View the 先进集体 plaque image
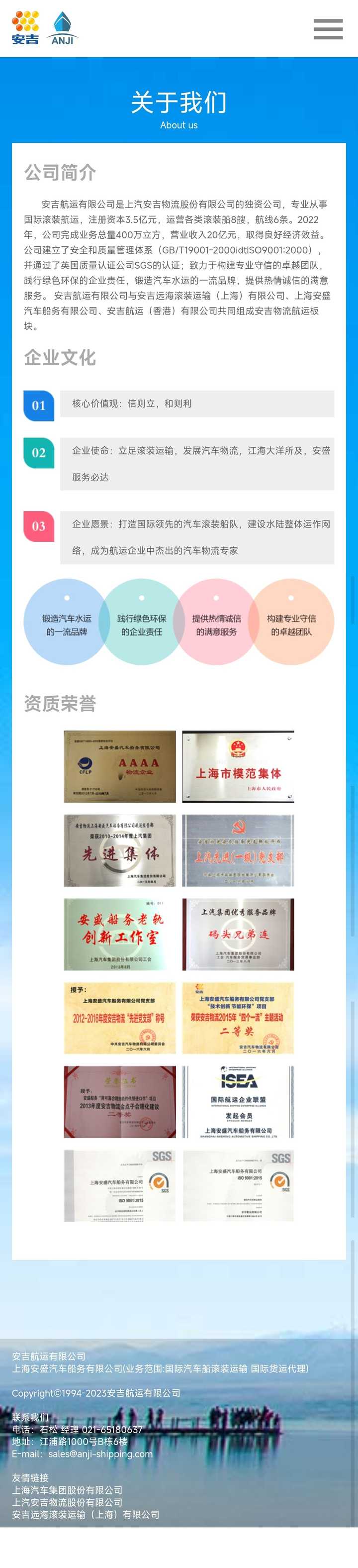Screen dimensions: 358x1568 120,850
